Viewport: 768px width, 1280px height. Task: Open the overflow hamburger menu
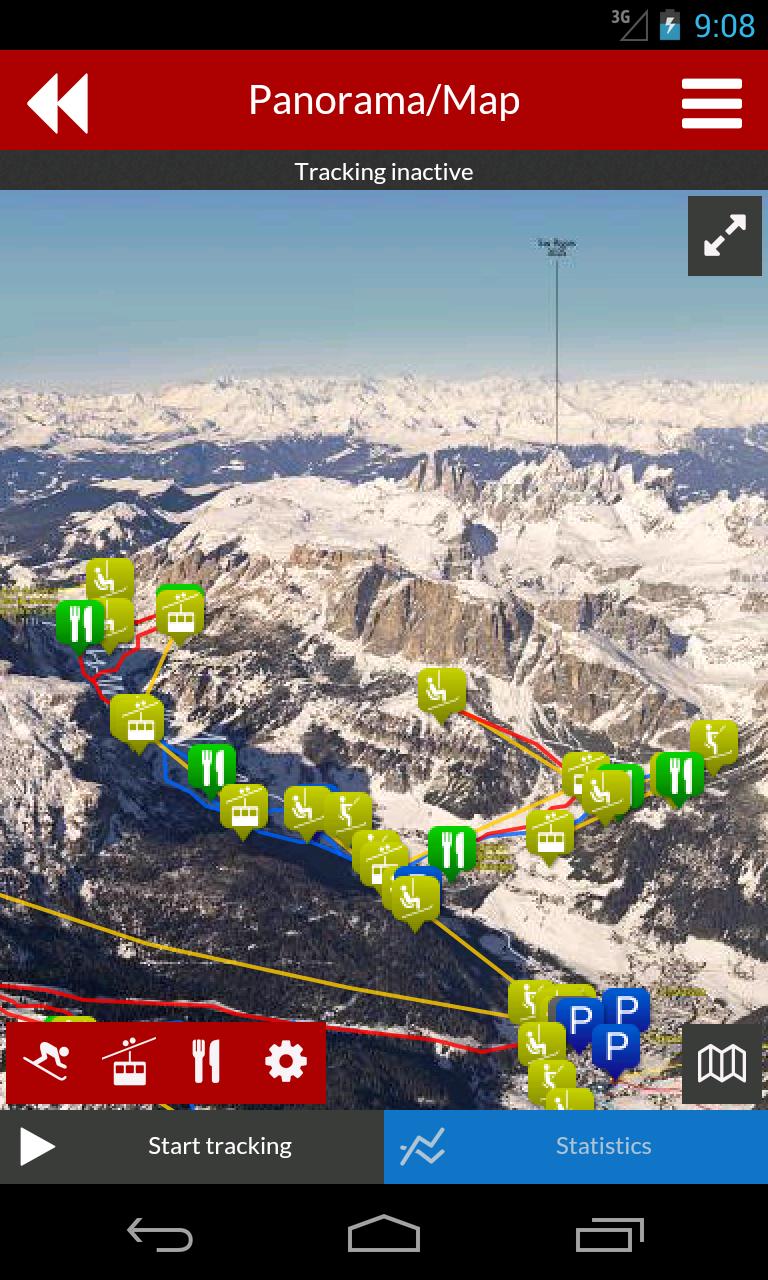(712, 100)
